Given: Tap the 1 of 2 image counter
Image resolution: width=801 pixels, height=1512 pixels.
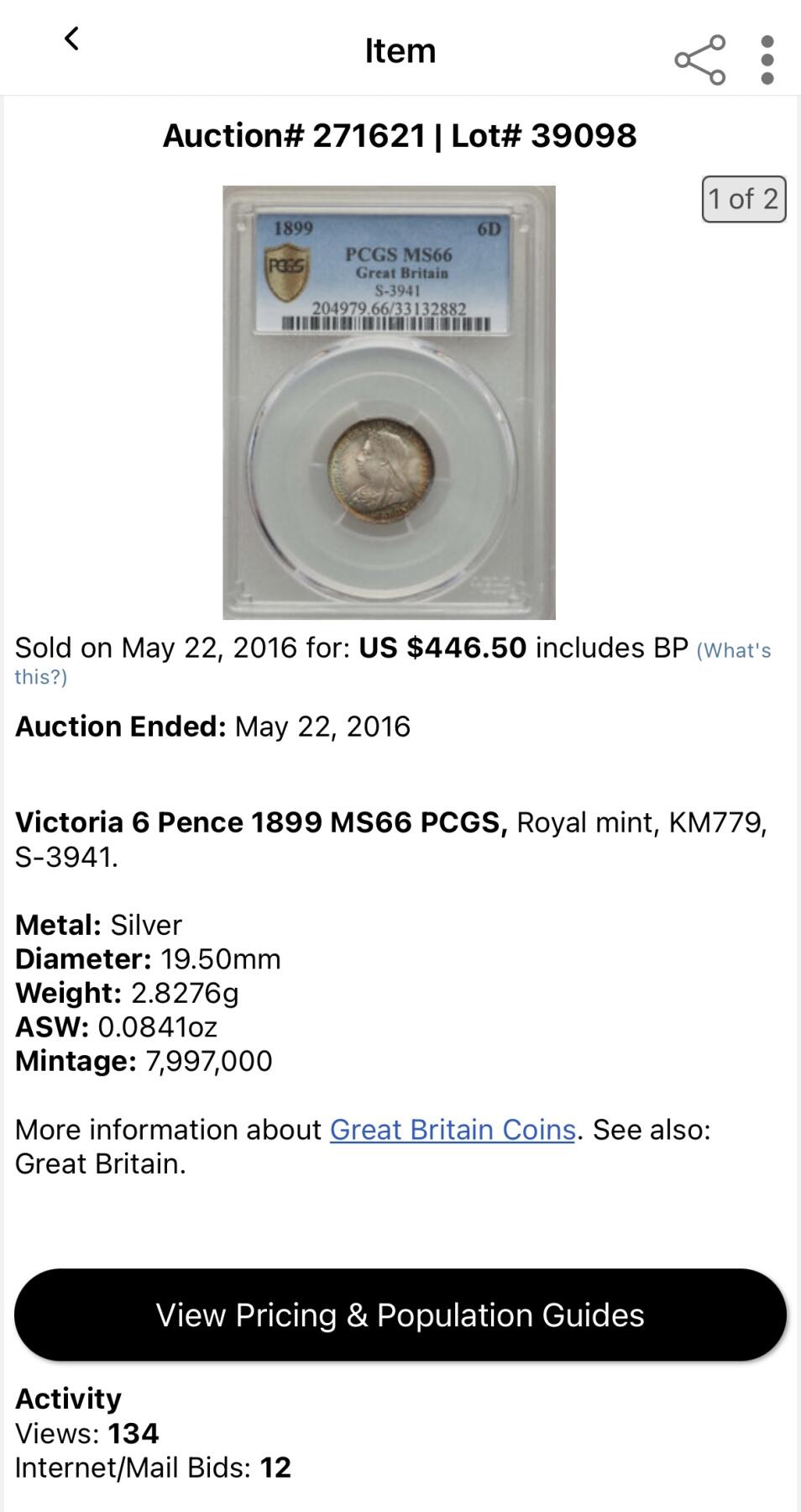Looking at the screenshot, I should coord(744,199).
